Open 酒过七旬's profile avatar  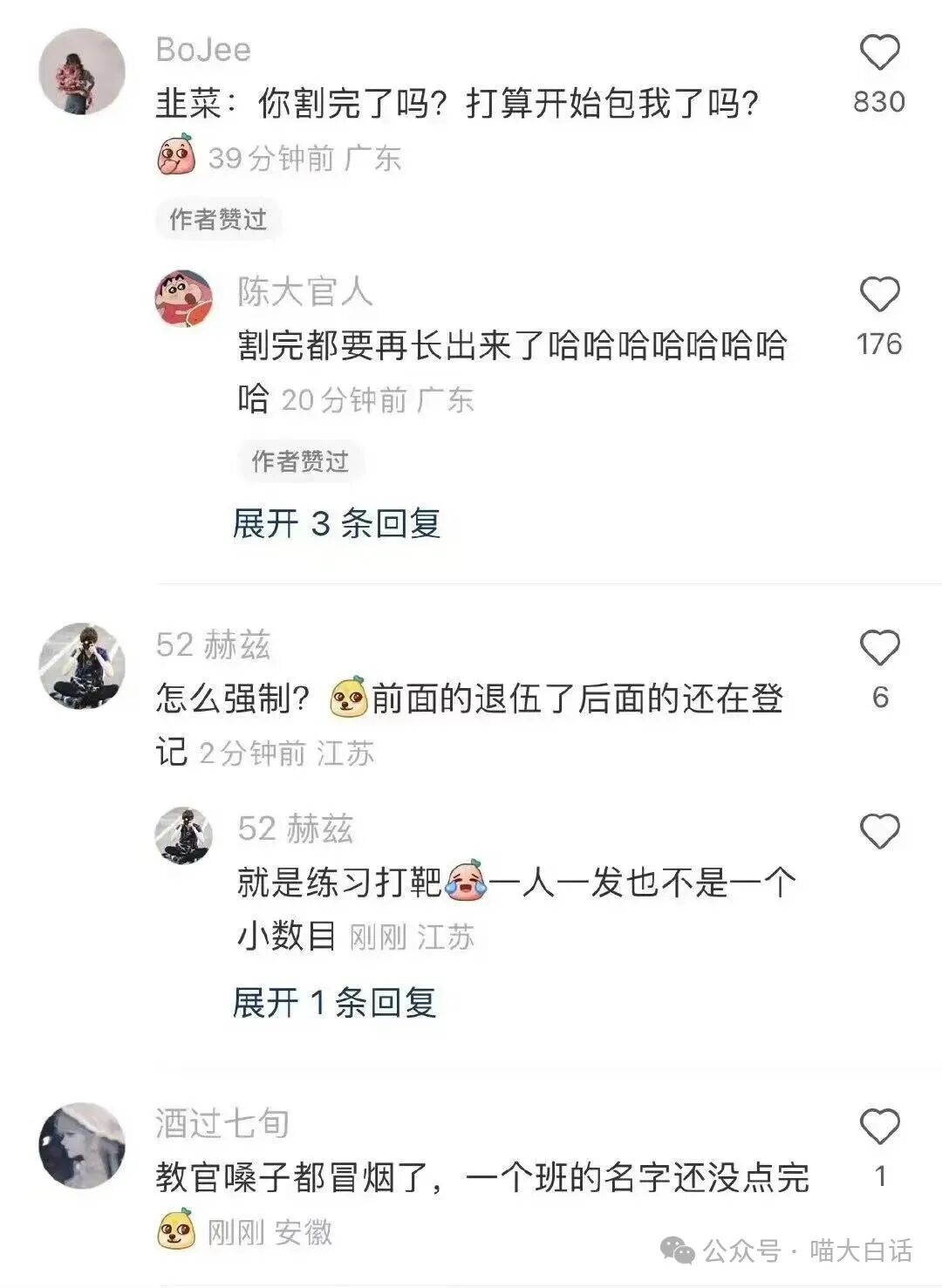pos(82,1145)
